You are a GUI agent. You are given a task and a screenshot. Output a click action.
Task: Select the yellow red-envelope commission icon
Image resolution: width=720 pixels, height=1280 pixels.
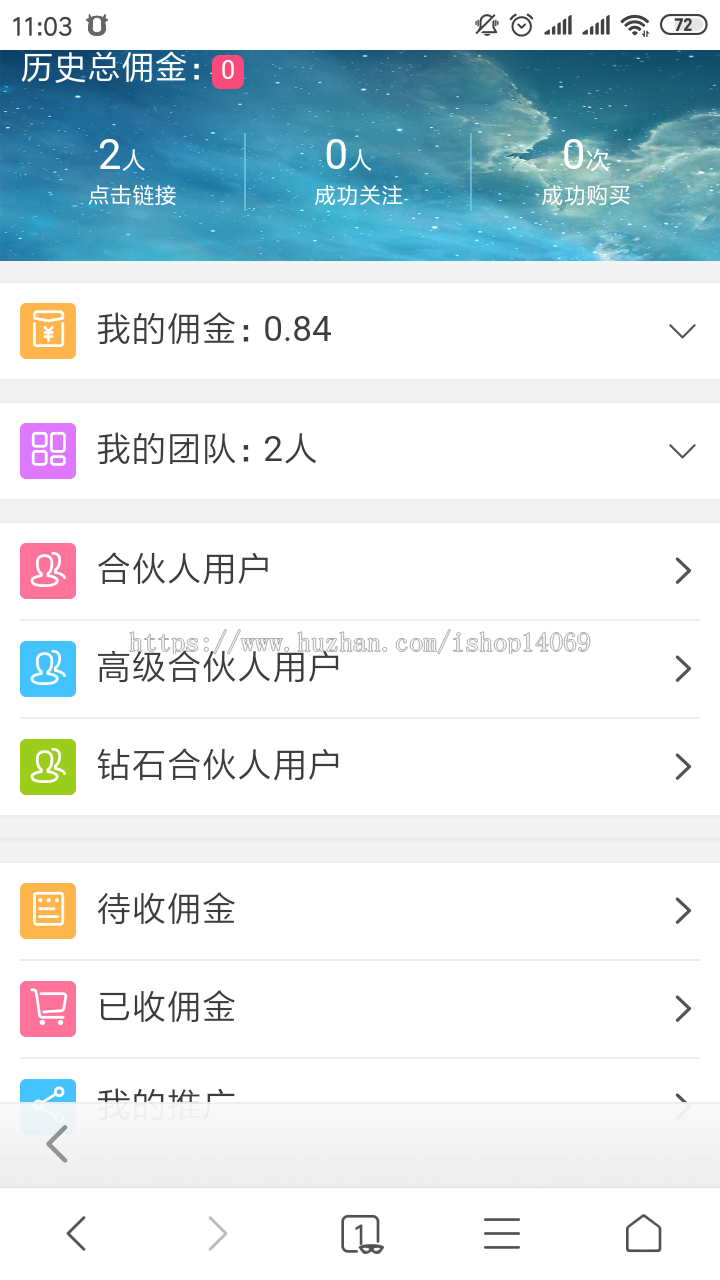(47, 330)
